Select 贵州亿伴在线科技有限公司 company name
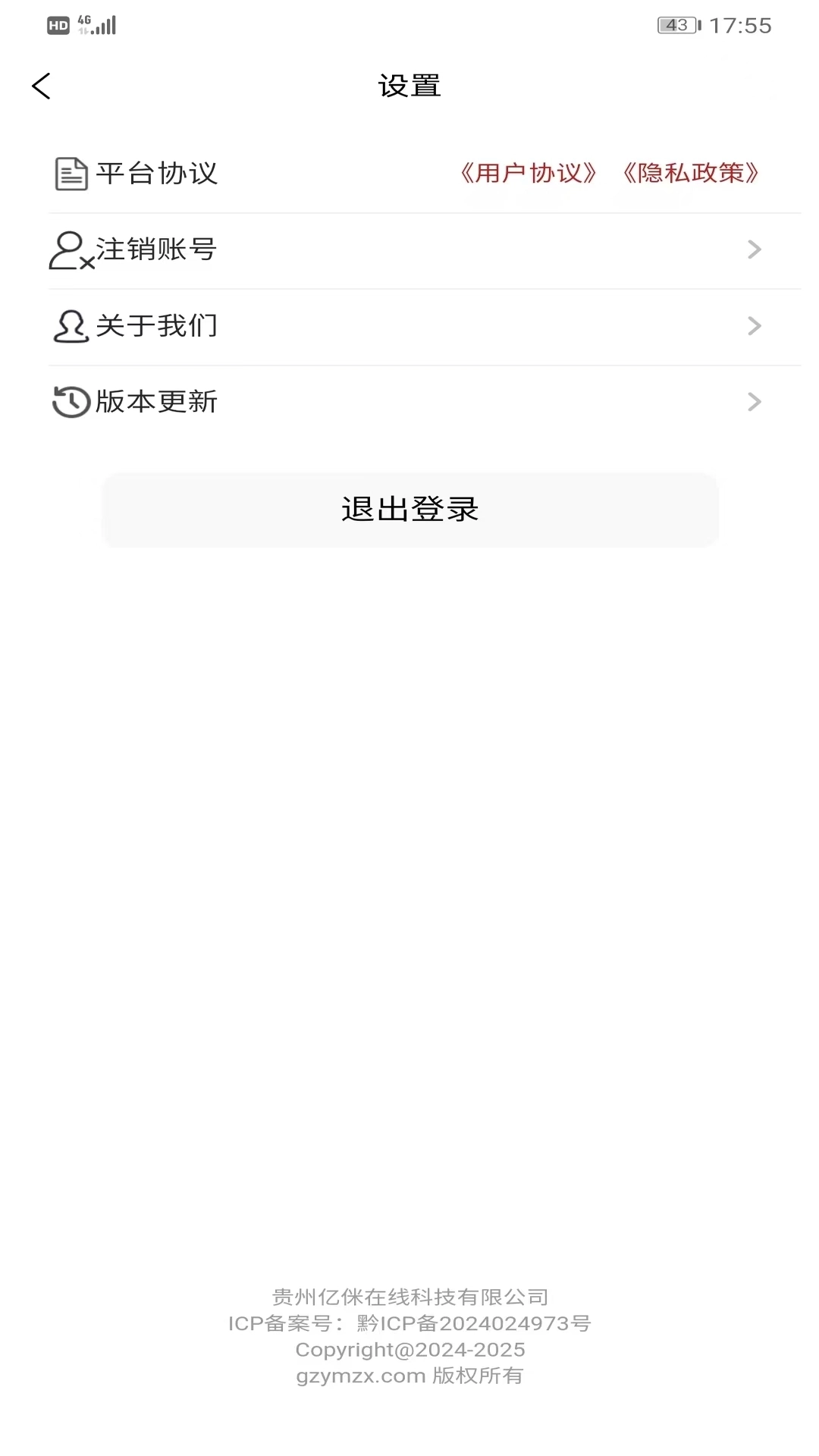Screen dimensions: 819x1456 409,1296
